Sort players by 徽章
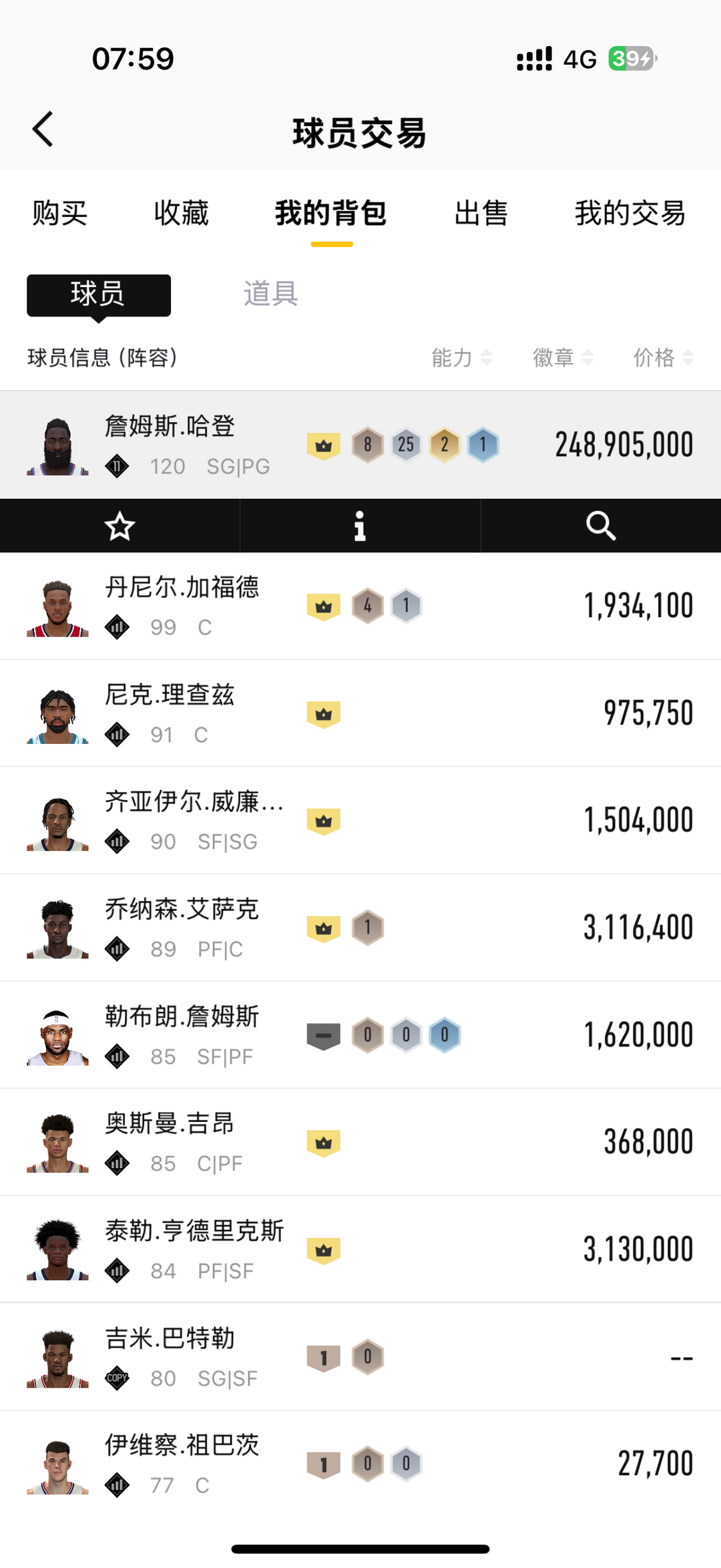Image resolution: width=721 pixels, height=1568 pixels. coord(563,358)
